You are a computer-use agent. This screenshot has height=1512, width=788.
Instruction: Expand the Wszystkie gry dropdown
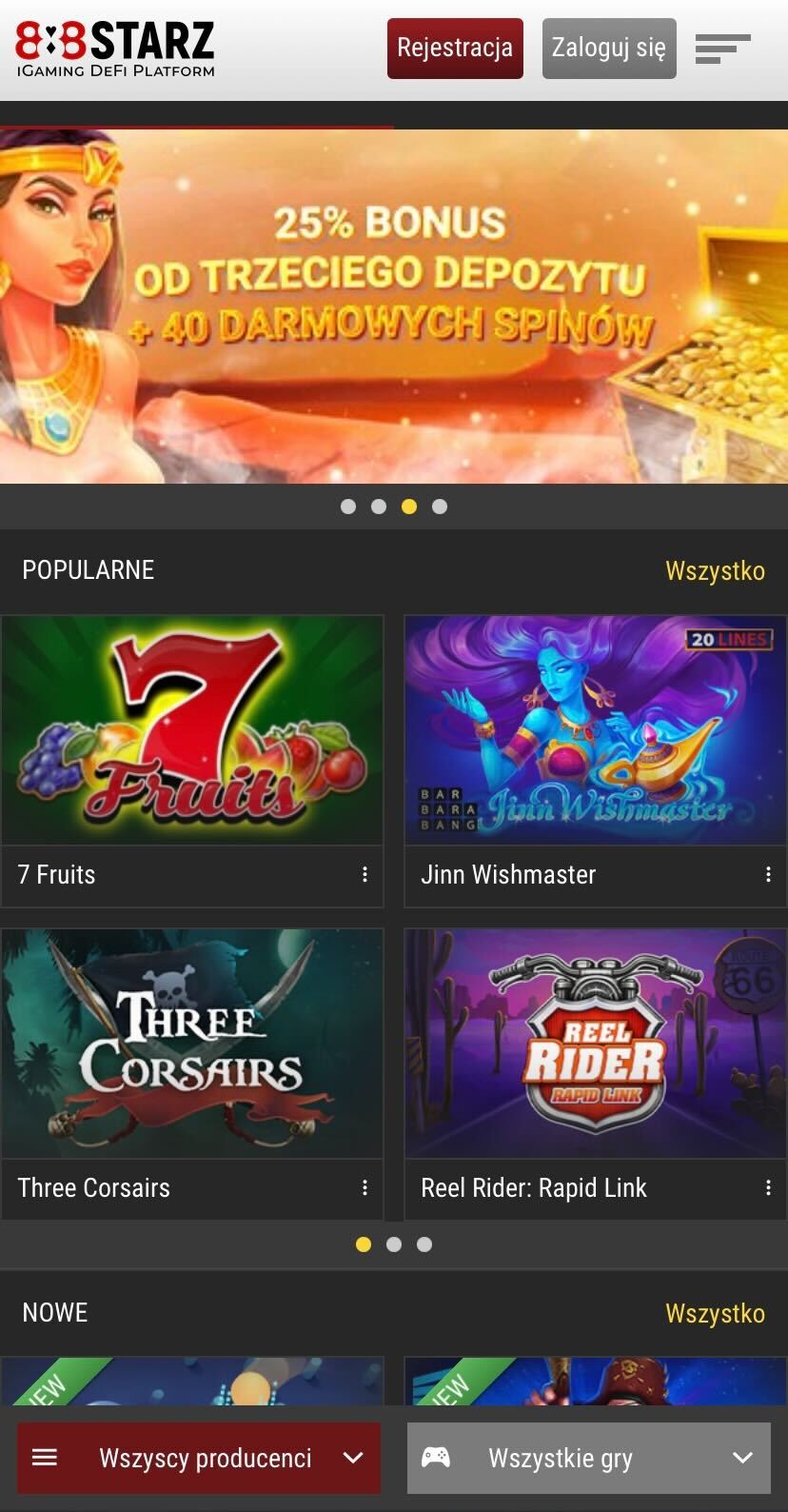tap(589, 1458)
